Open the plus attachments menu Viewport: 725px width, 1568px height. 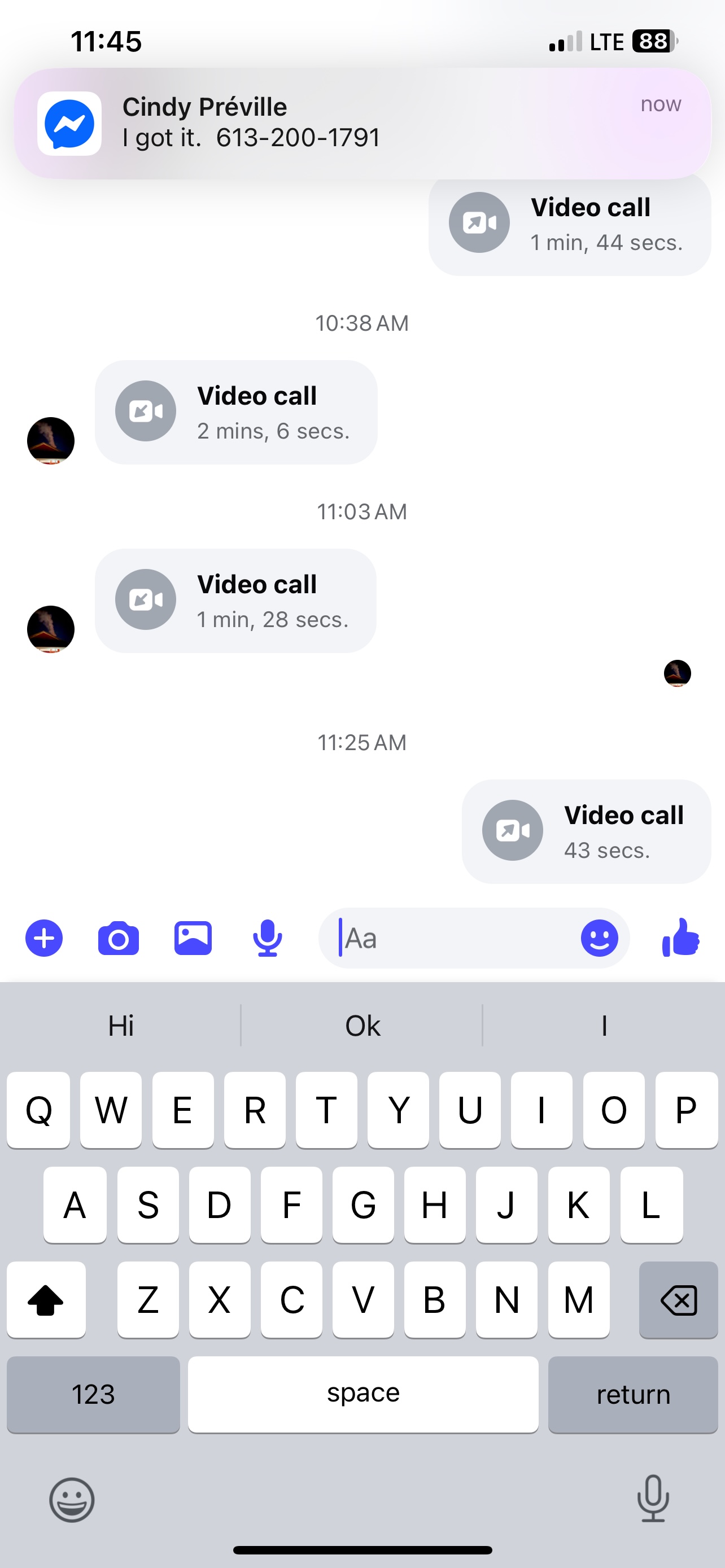pos(44,938)
